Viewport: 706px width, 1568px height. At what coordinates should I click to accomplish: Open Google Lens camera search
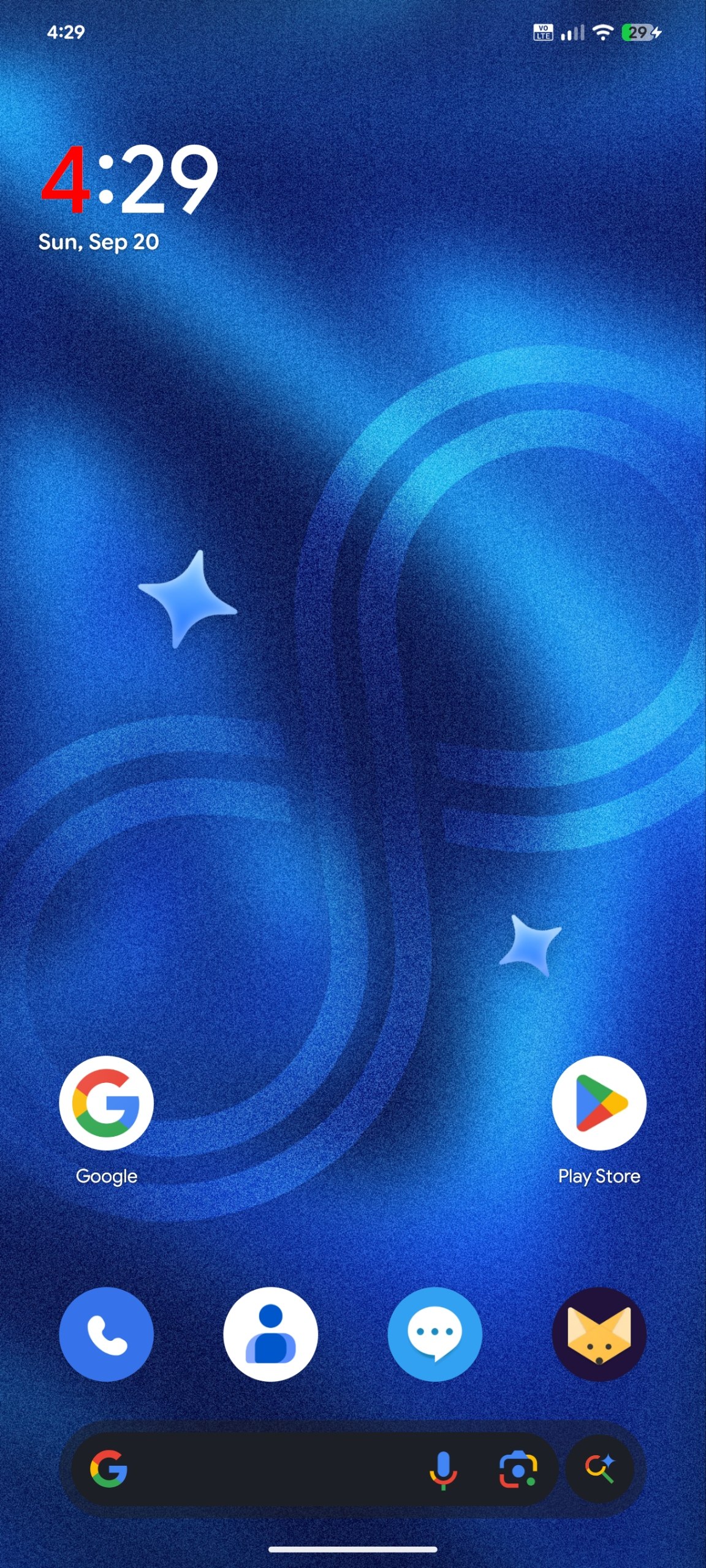coord(518,1469)
